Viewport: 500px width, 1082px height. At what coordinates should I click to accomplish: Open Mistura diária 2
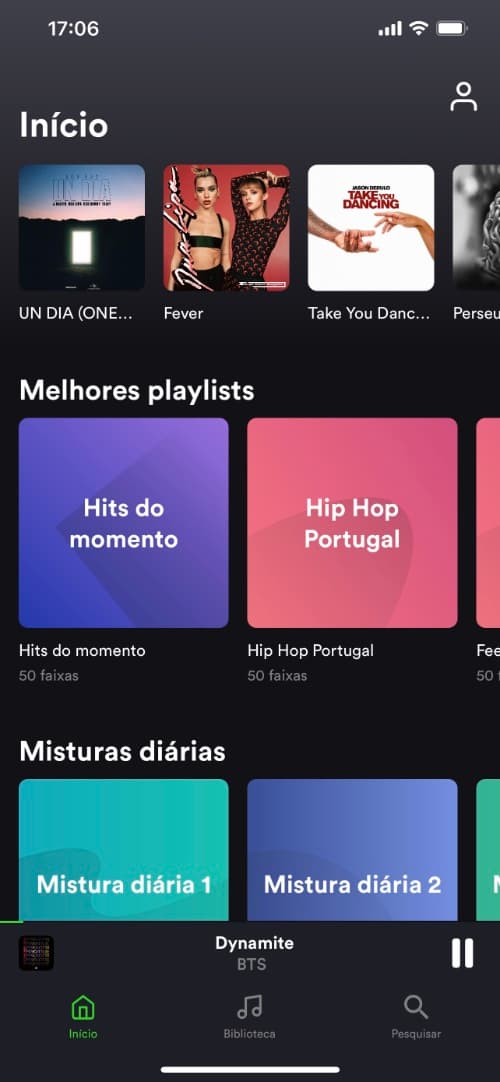coord(352,850)
